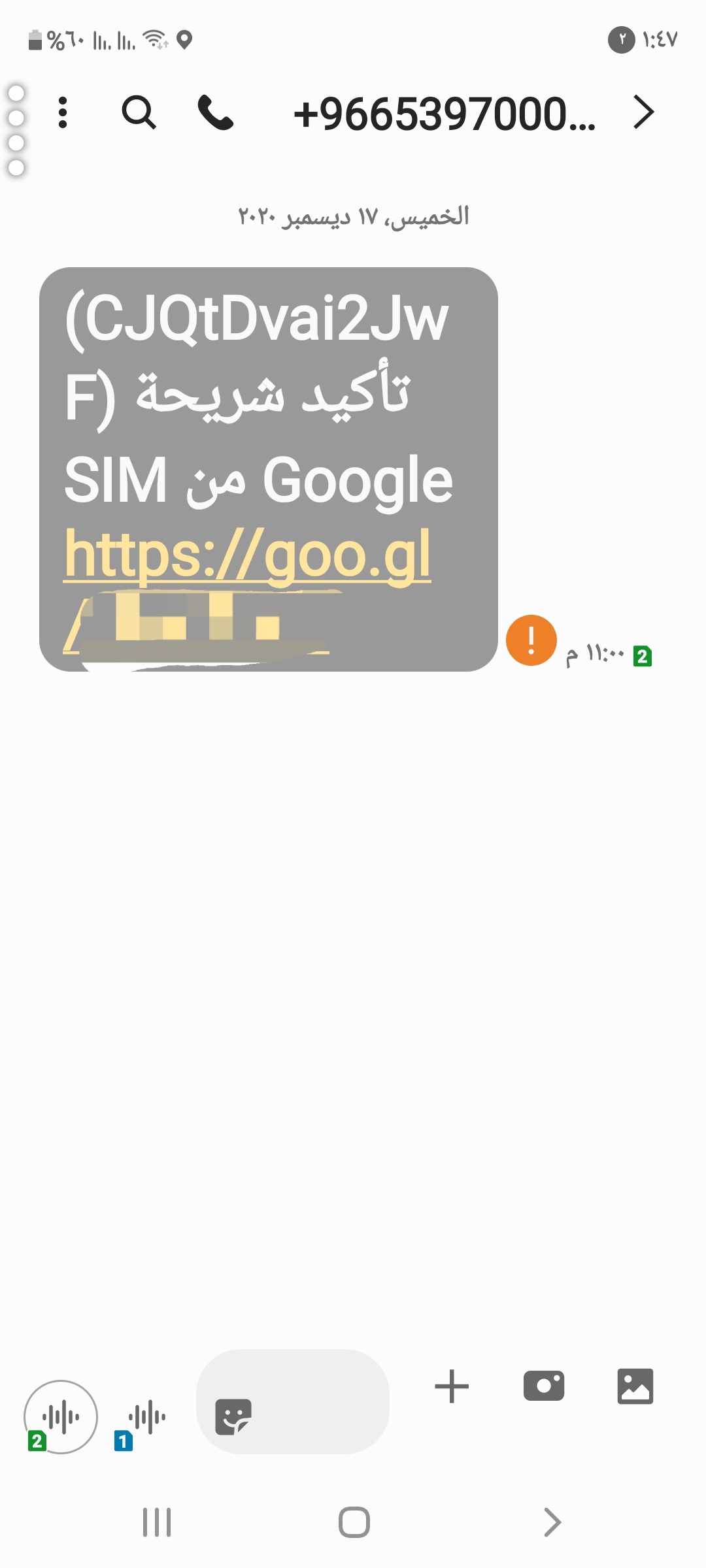
Task: Open the camera to attach photo
Action: click(x=544, y=1386)
